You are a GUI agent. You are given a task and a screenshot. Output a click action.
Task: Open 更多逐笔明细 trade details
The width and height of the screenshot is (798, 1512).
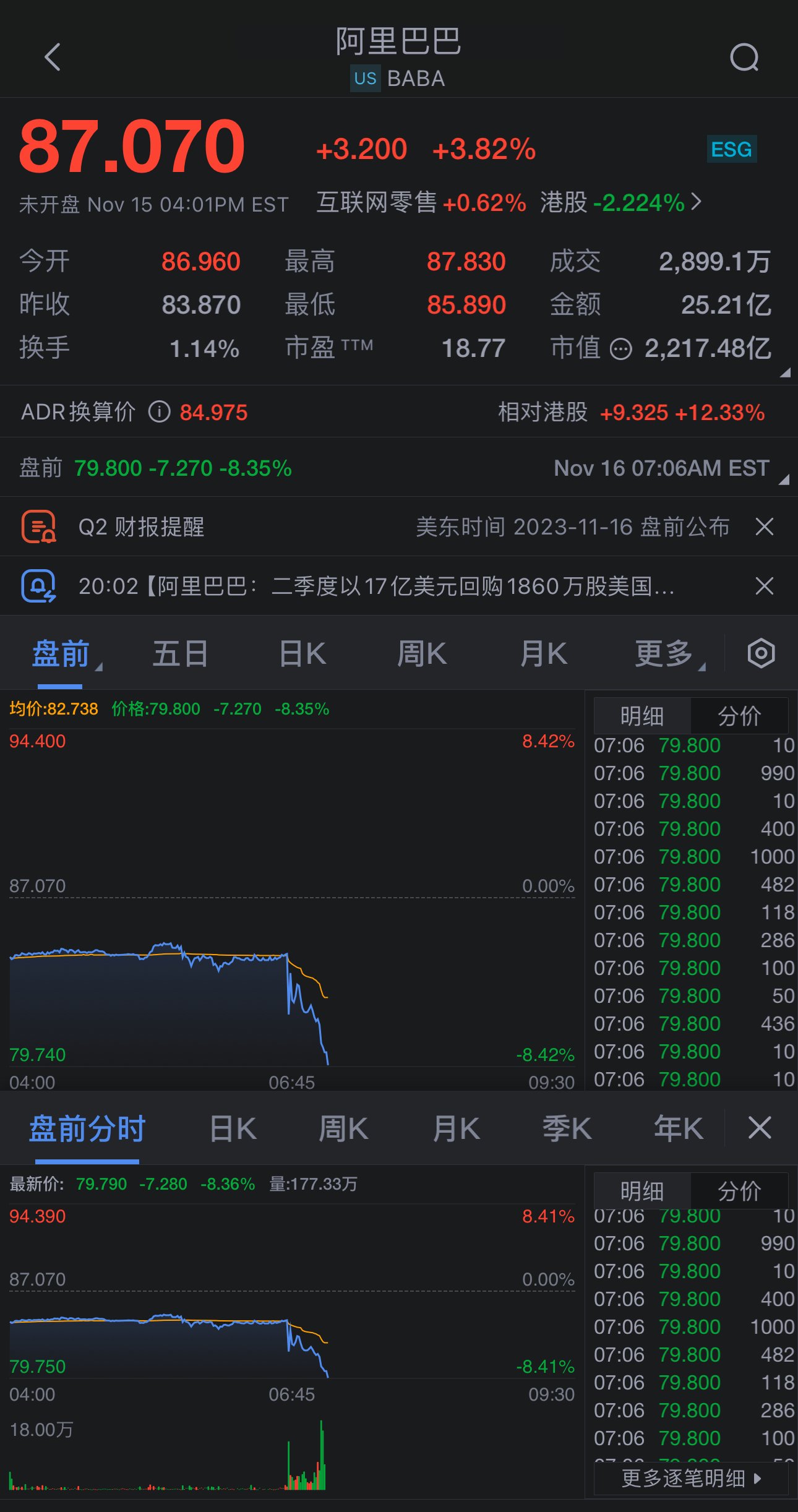tap(690, 1479)
